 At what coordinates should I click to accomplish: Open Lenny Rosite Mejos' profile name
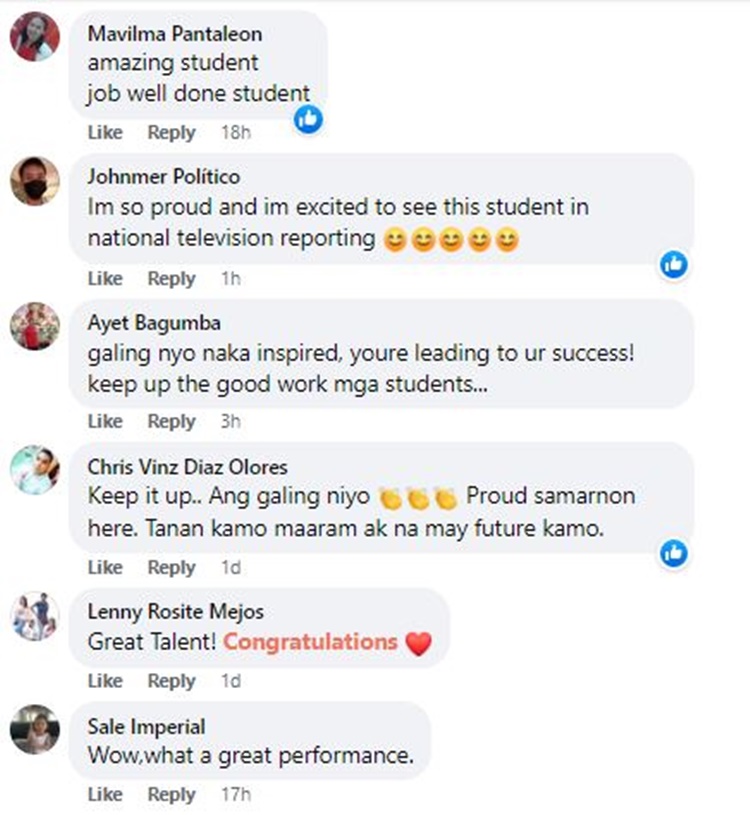point(175,612)
